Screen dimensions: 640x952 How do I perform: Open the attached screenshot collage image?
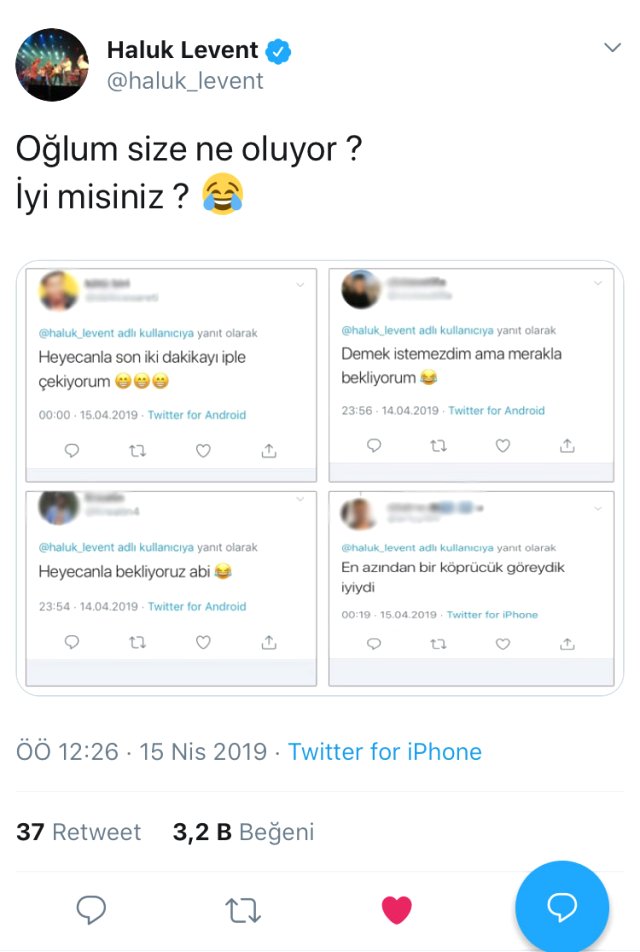point(320,478)
